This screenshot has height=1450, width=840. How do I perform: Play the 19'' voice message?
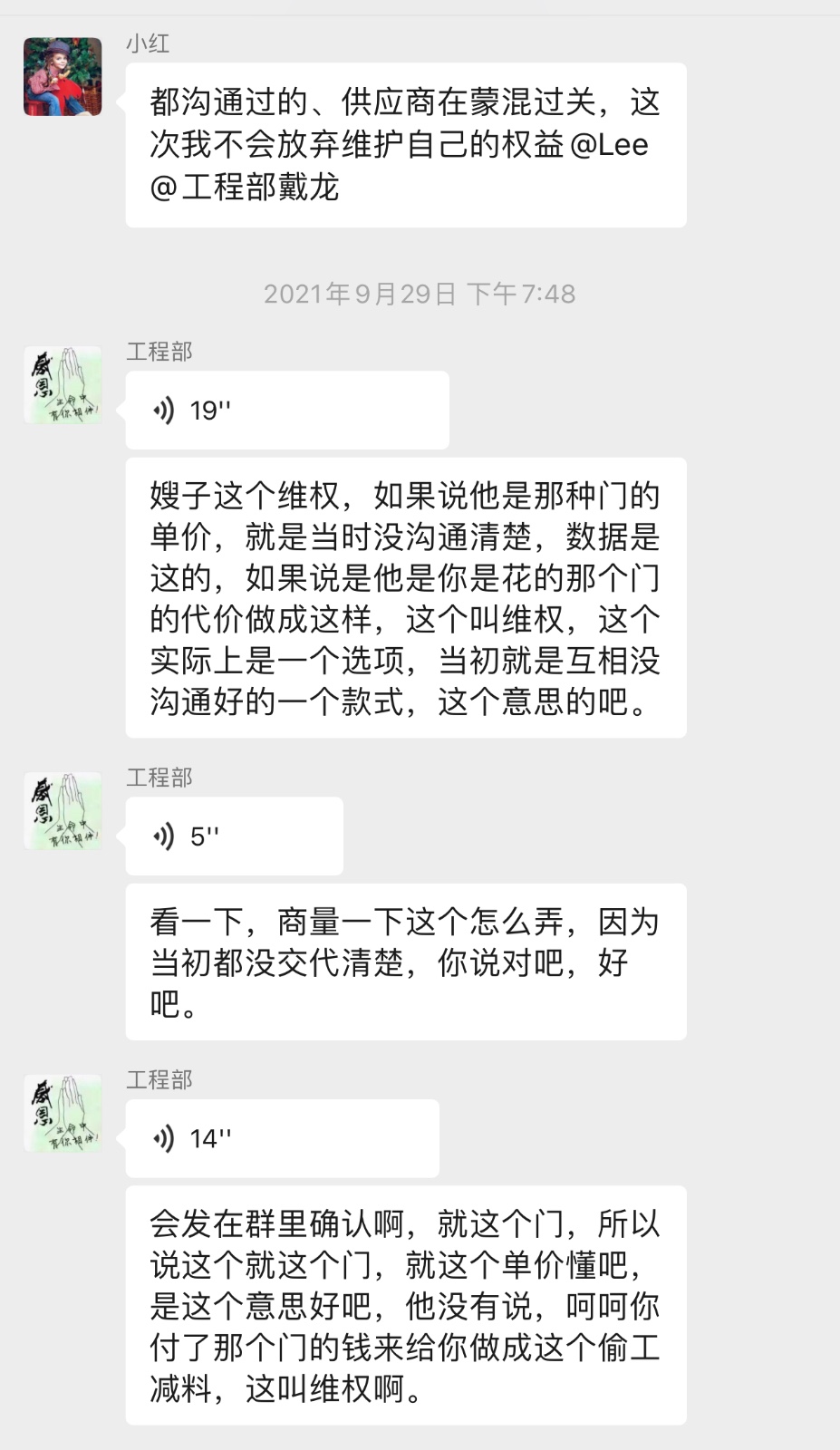pos(286,411)
